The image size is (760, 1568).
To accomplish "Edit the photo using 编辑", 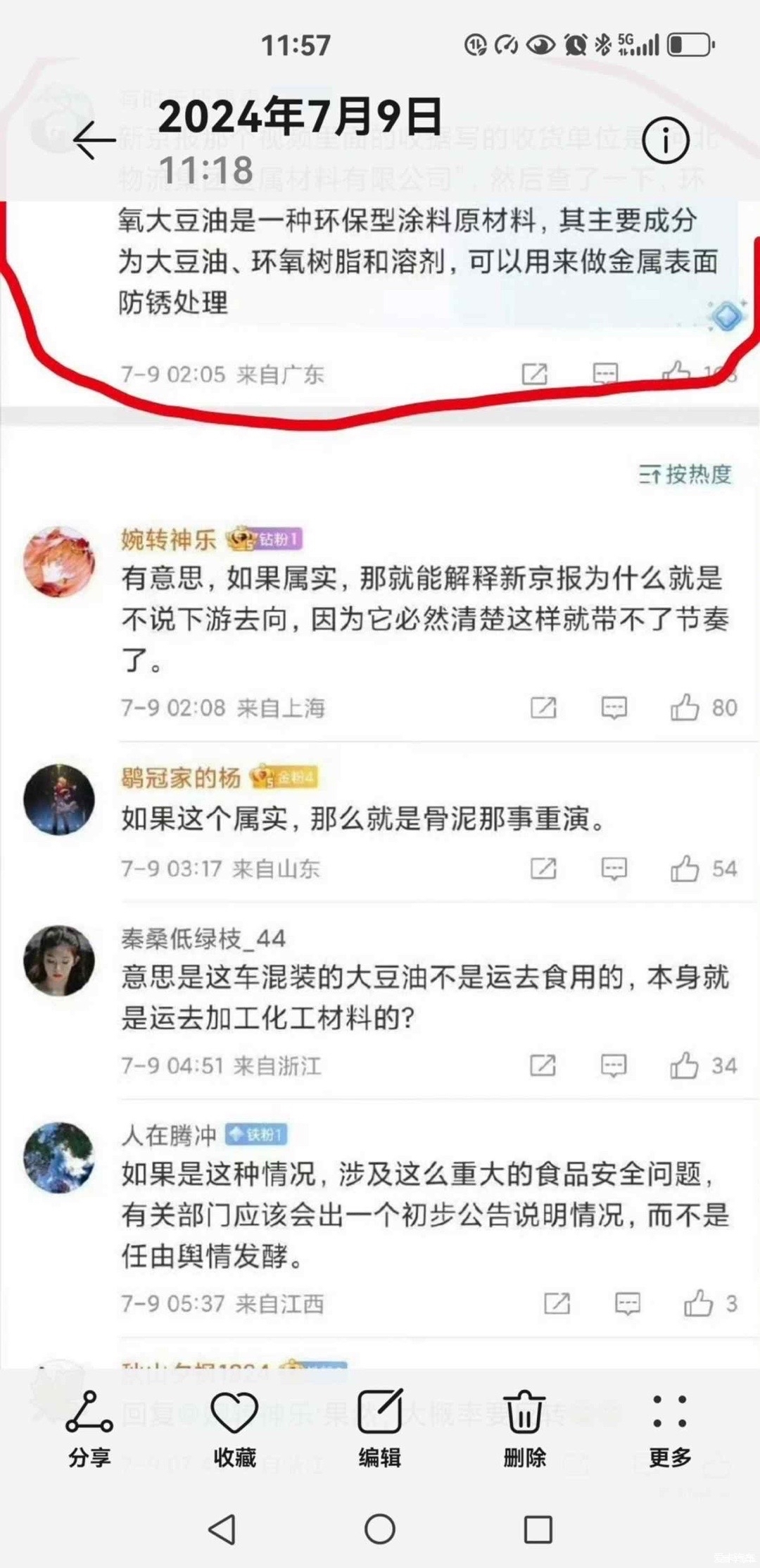I will coord(380,1428).
